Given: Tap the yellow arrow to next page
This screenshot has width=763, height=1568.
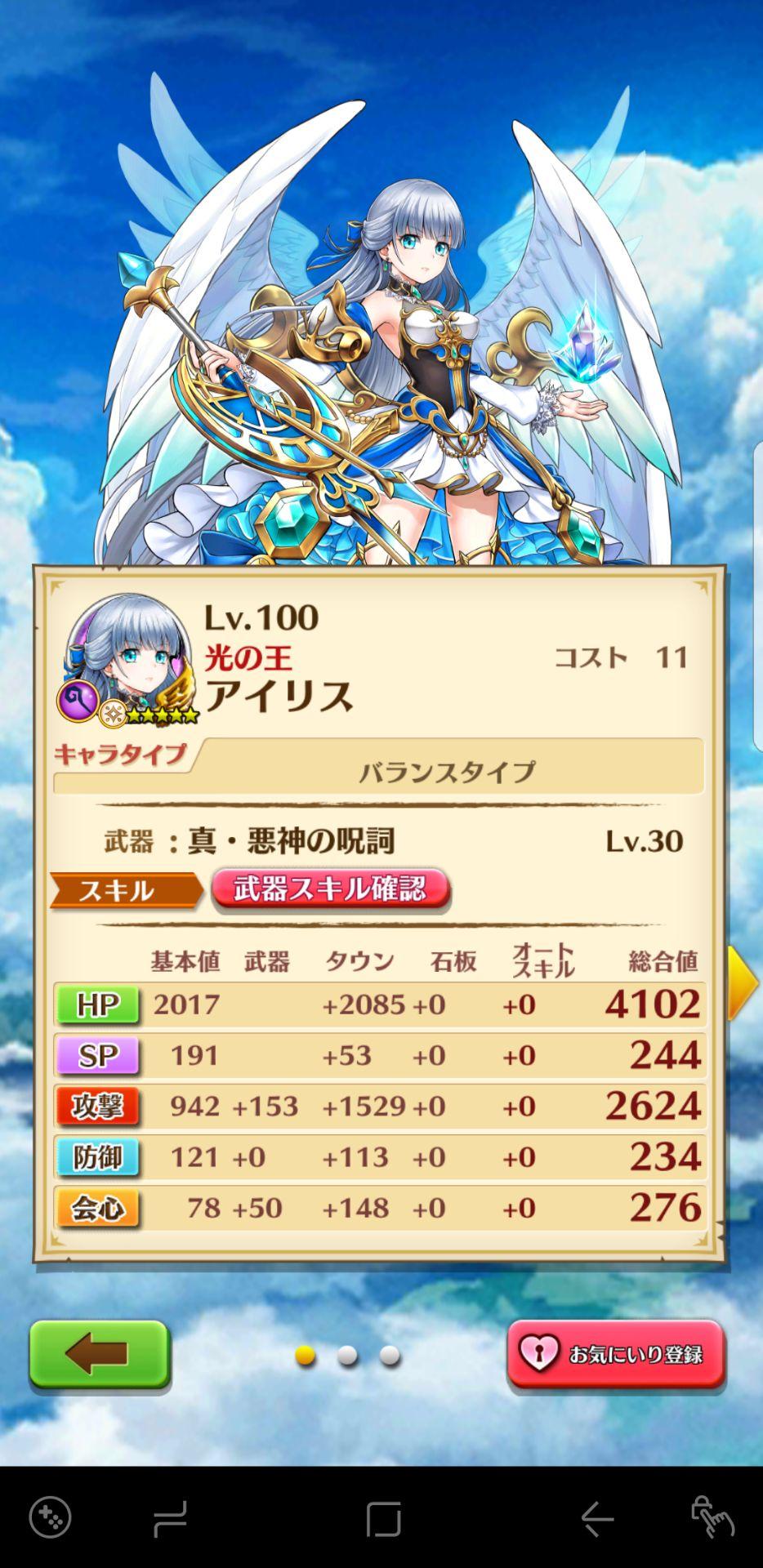Looking at the screenshot, I should [743, 982].
